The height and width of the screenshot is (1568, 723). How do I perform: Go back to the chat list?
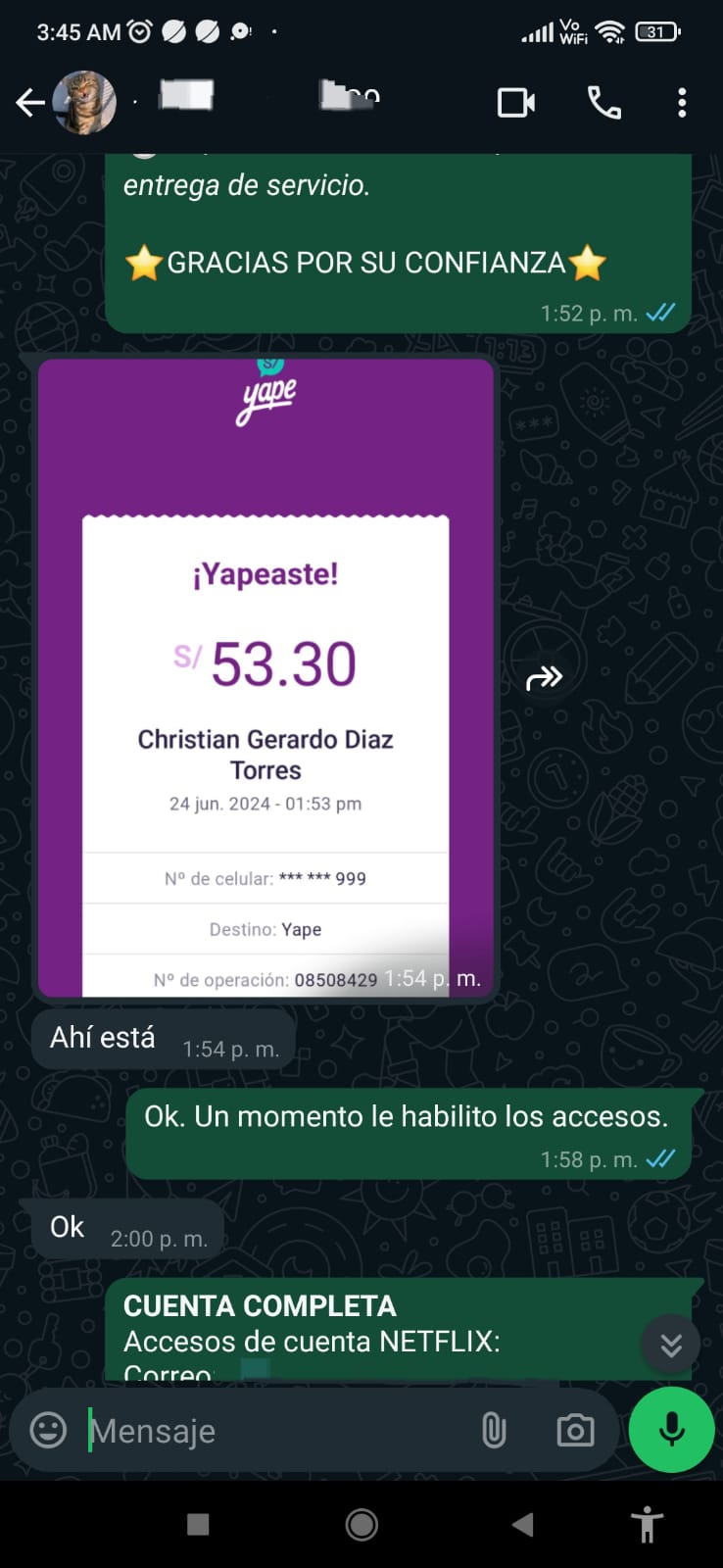coord(30,102)
